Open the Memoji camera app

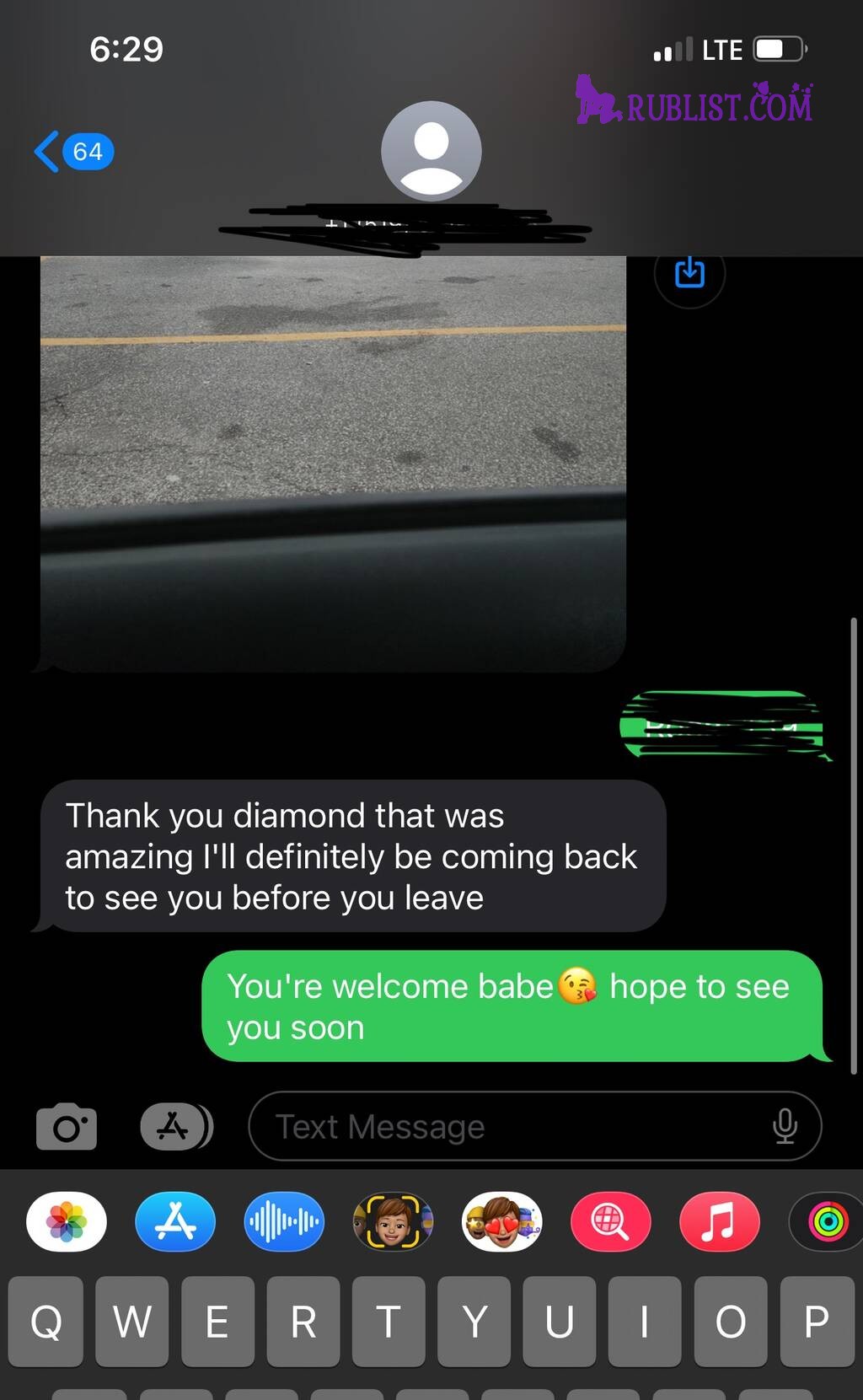coord(393,1221)
